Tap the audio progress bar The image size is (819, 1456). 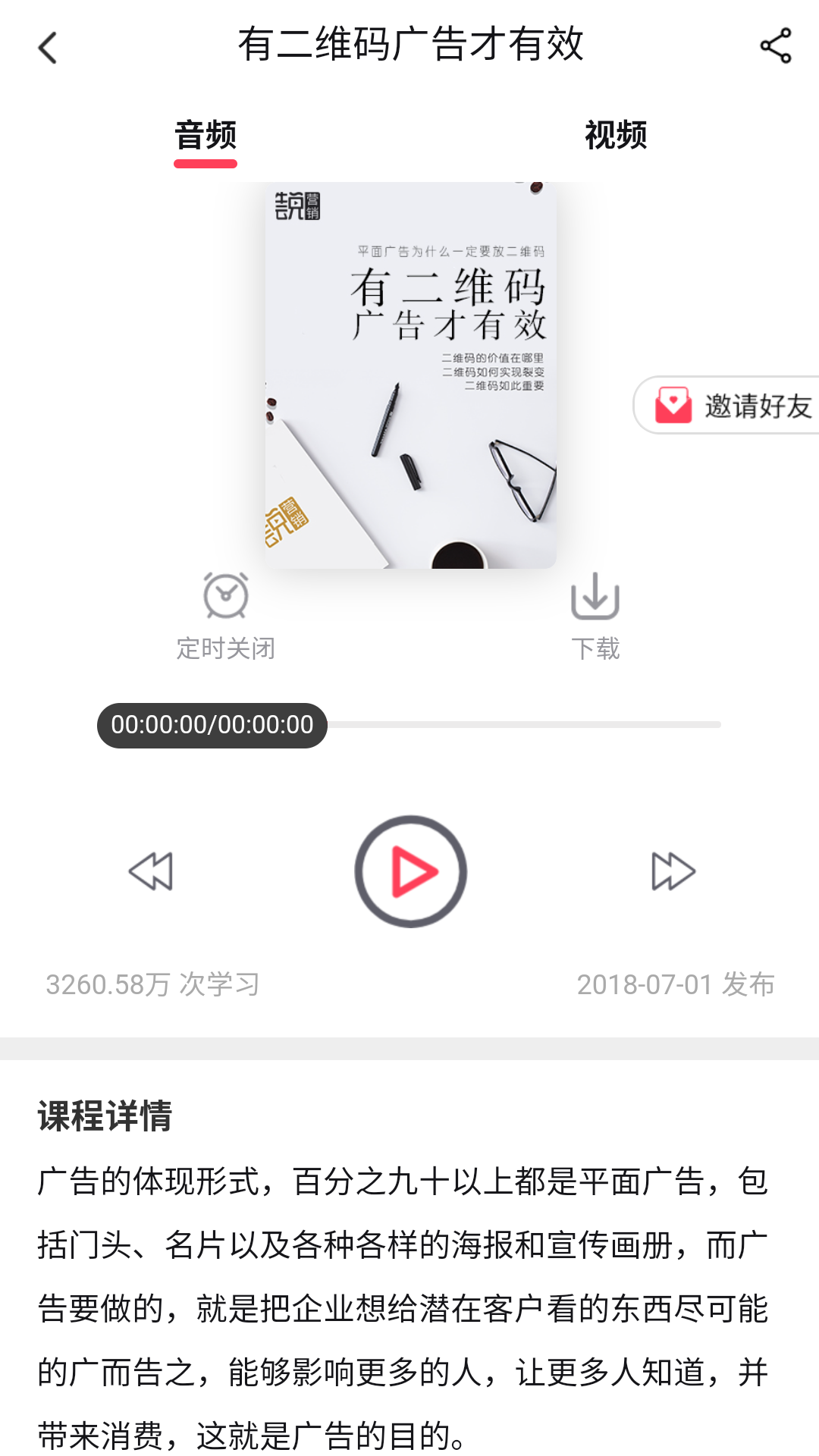tap(523, 725)
